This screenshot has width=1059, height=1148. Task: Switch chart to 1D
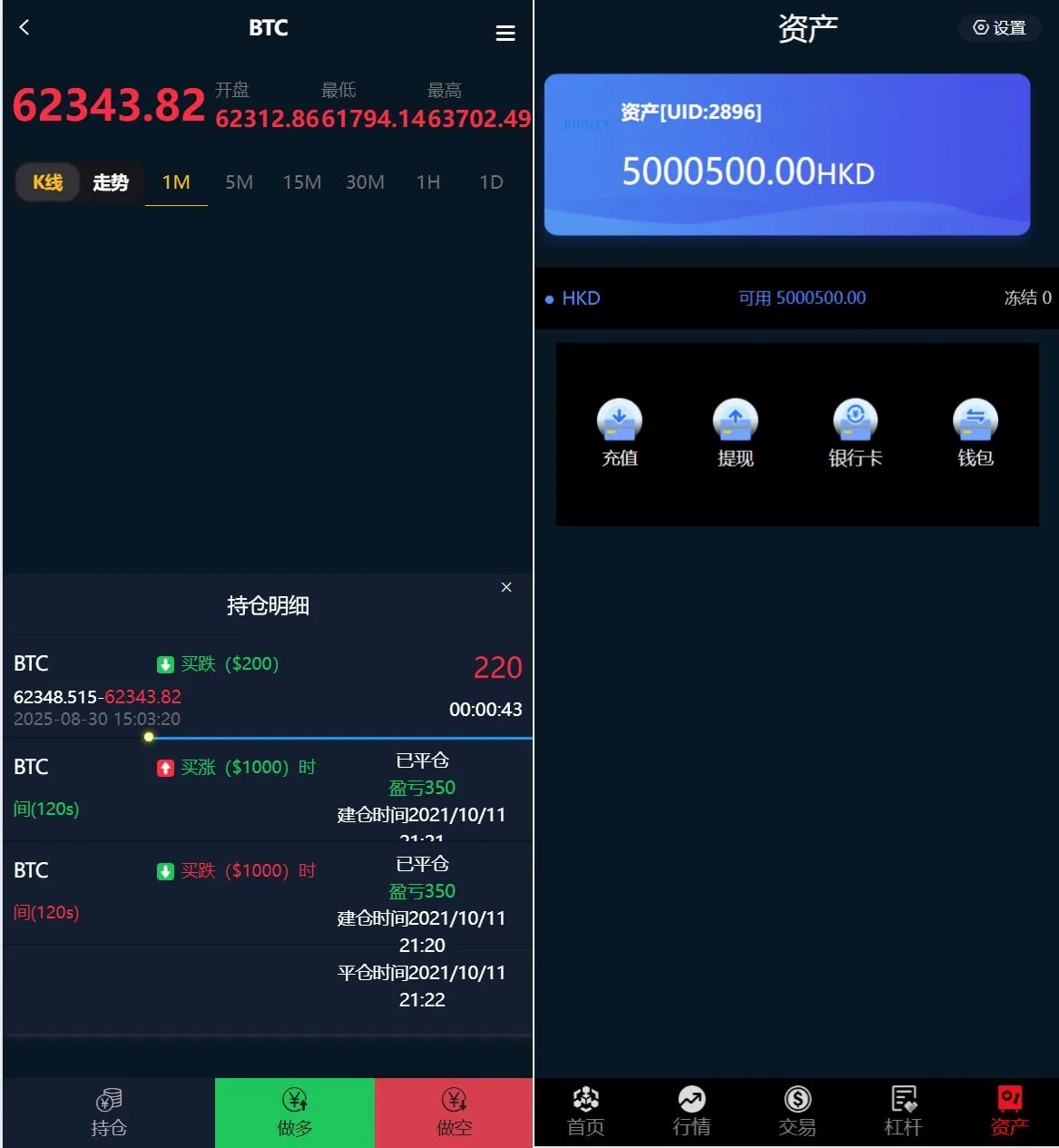491,182
